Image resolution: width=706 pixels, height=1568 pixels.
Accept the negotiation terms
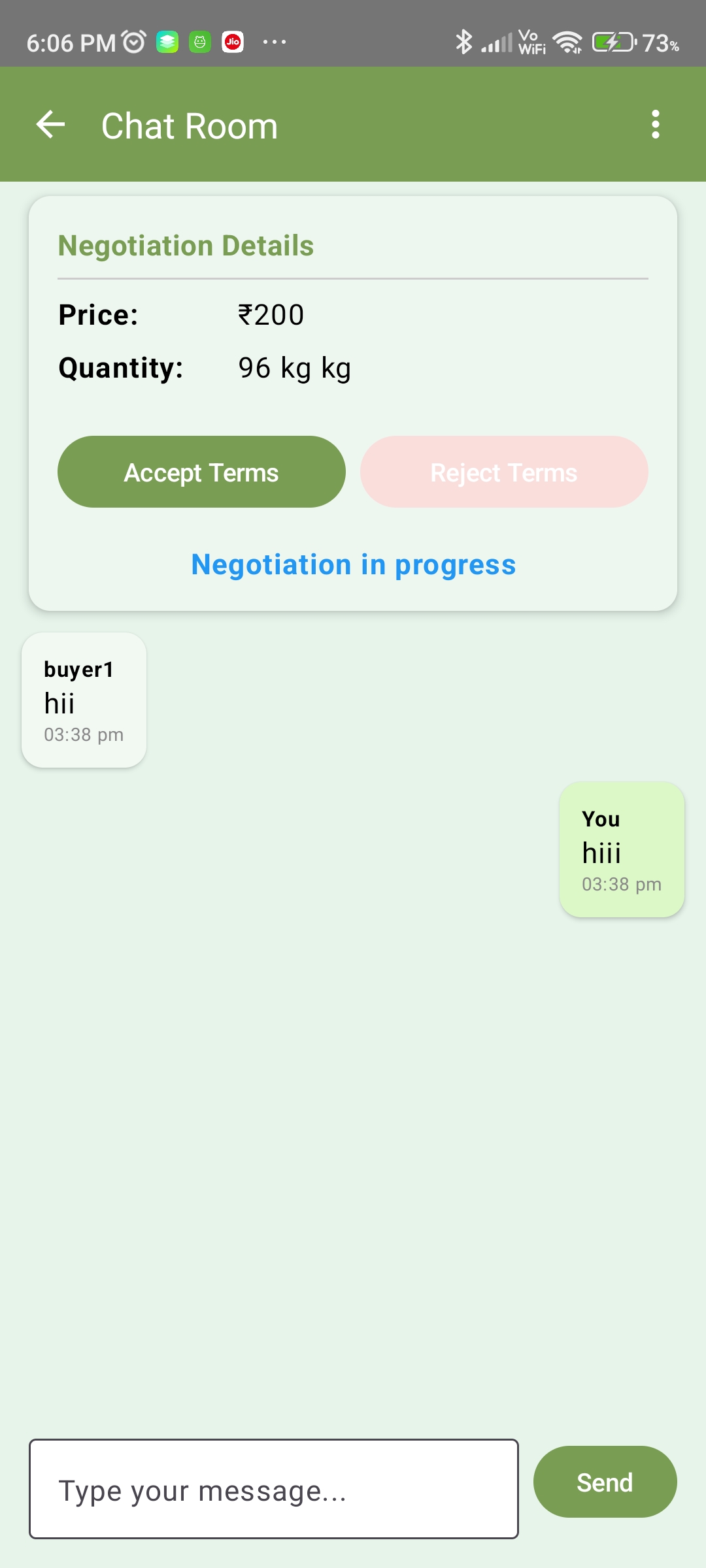click(x=201, y=472)
